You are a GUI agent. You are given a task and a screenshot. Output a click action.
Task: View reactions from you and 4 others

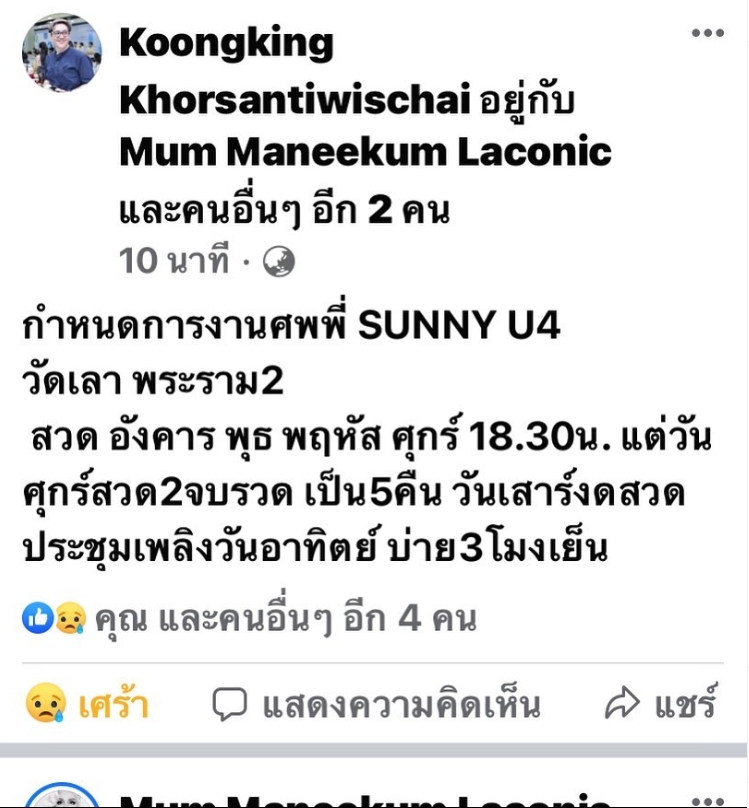(250, 619)
